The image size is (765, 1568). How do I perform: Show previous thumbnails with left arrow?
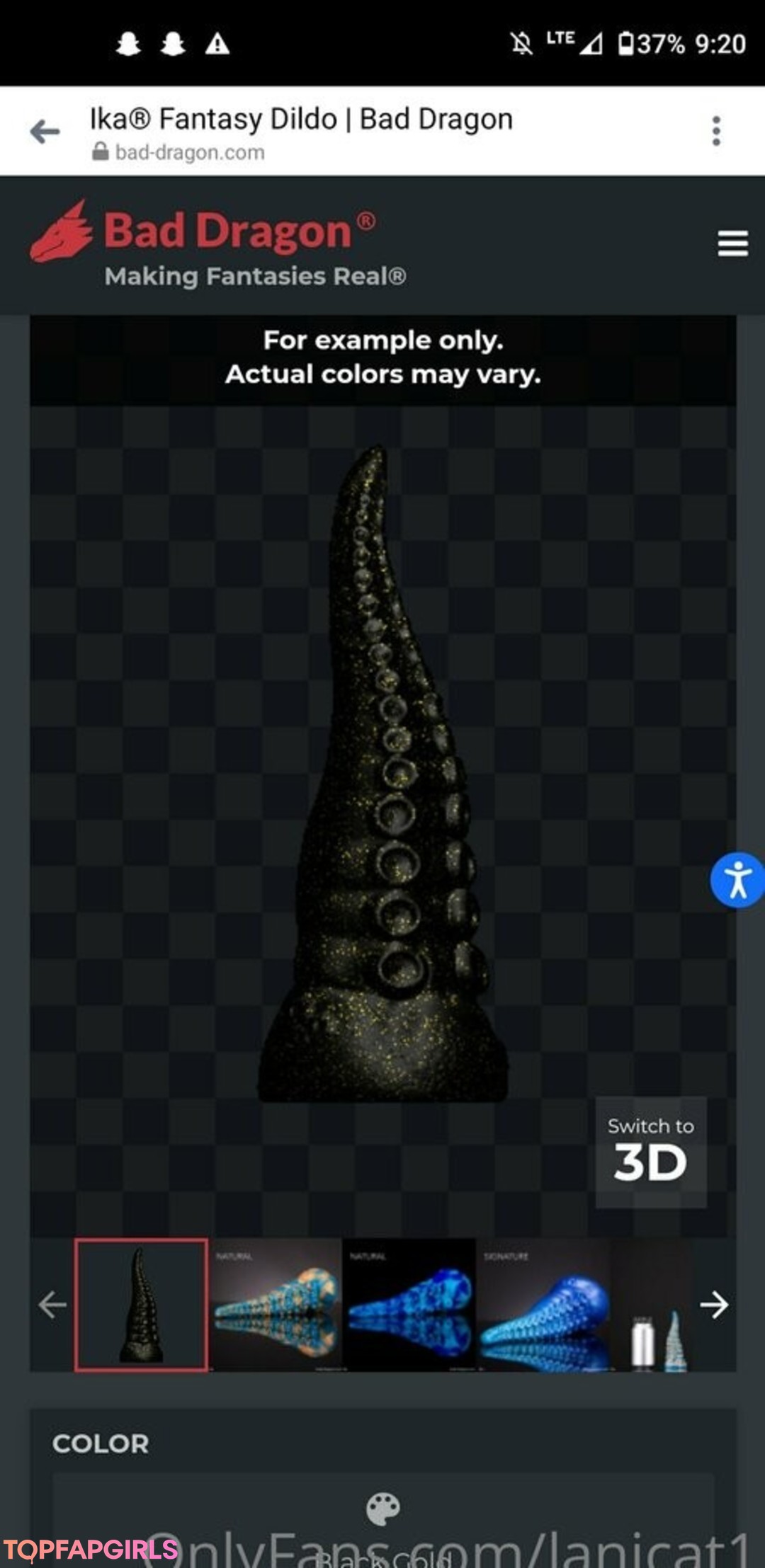(x=52, y=1305)
